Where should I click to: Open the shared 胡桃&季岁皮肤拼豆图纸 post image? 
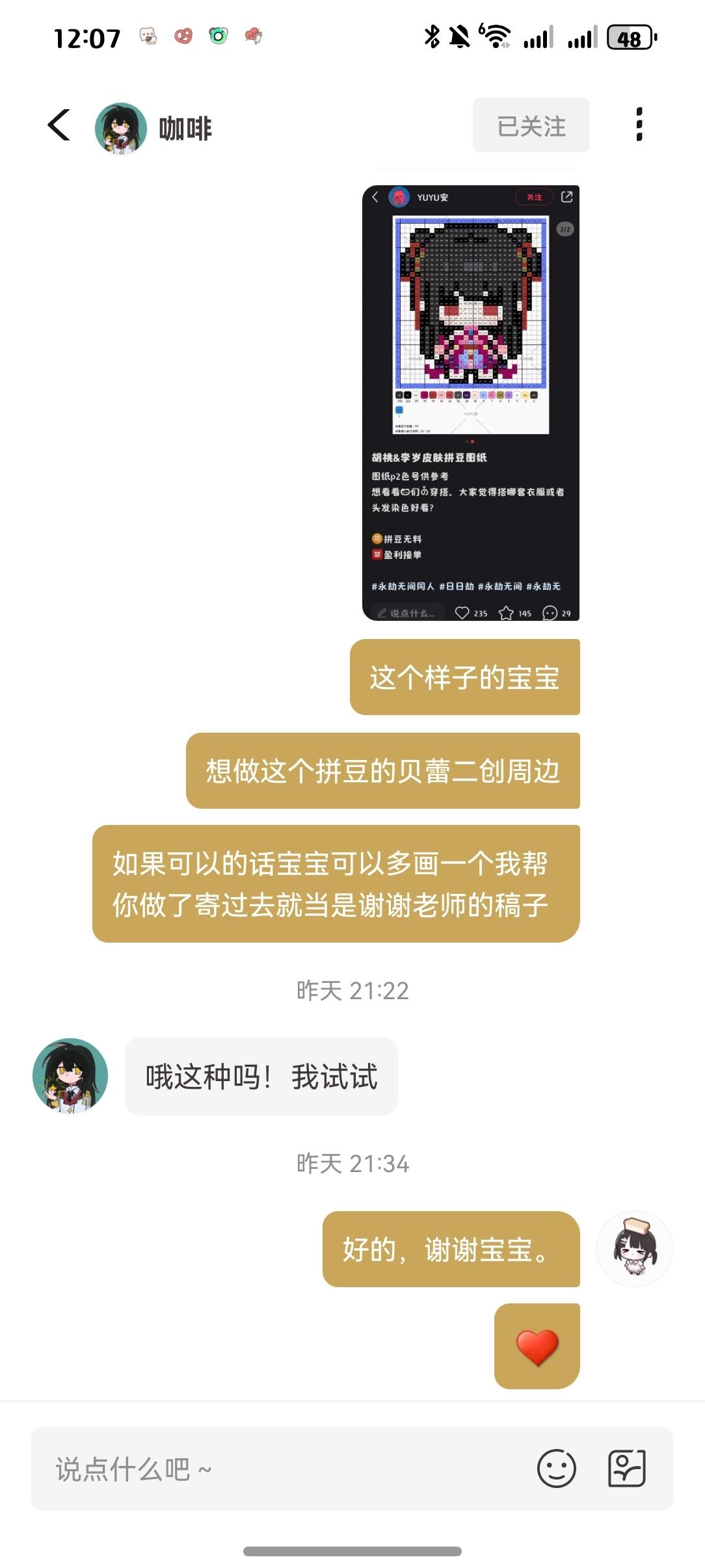[x=470, y=403]
